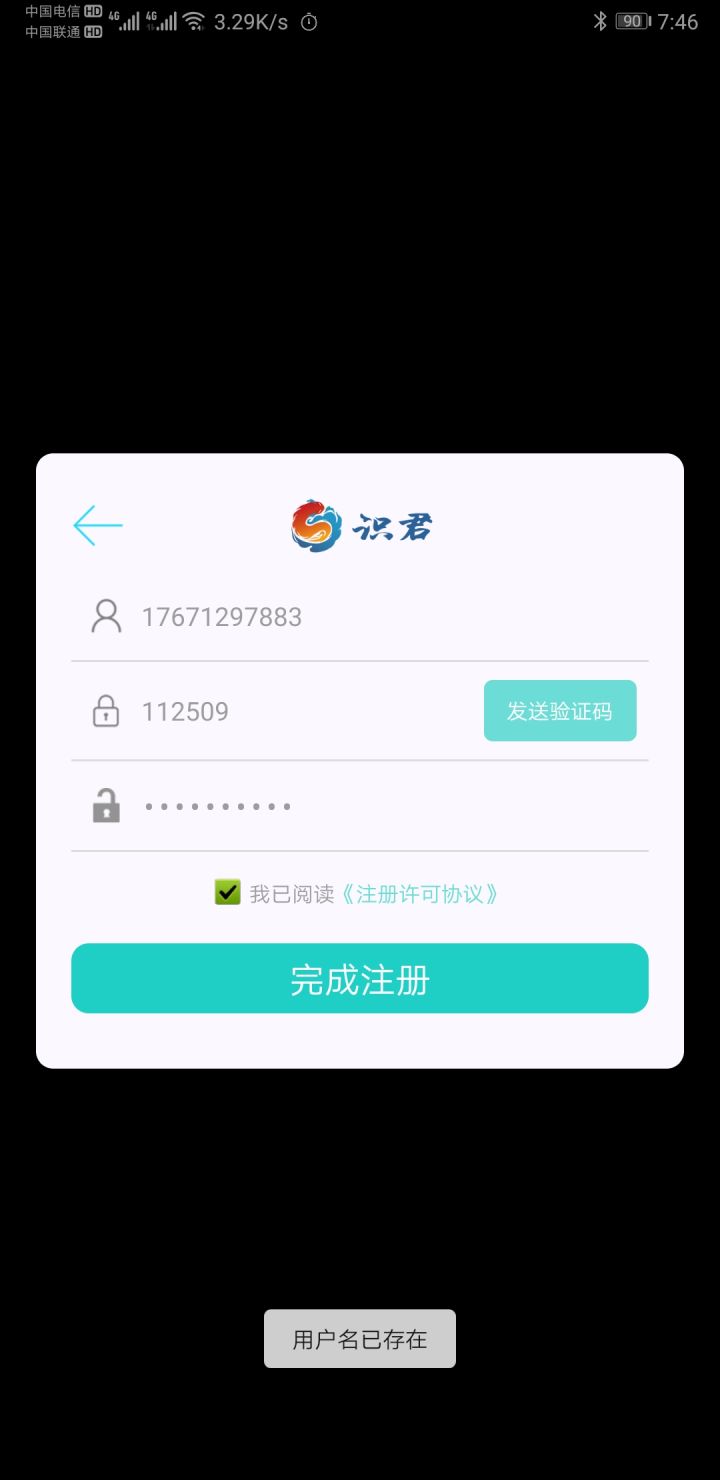
Task: Click the 识君 app logo
Action: 360,525
